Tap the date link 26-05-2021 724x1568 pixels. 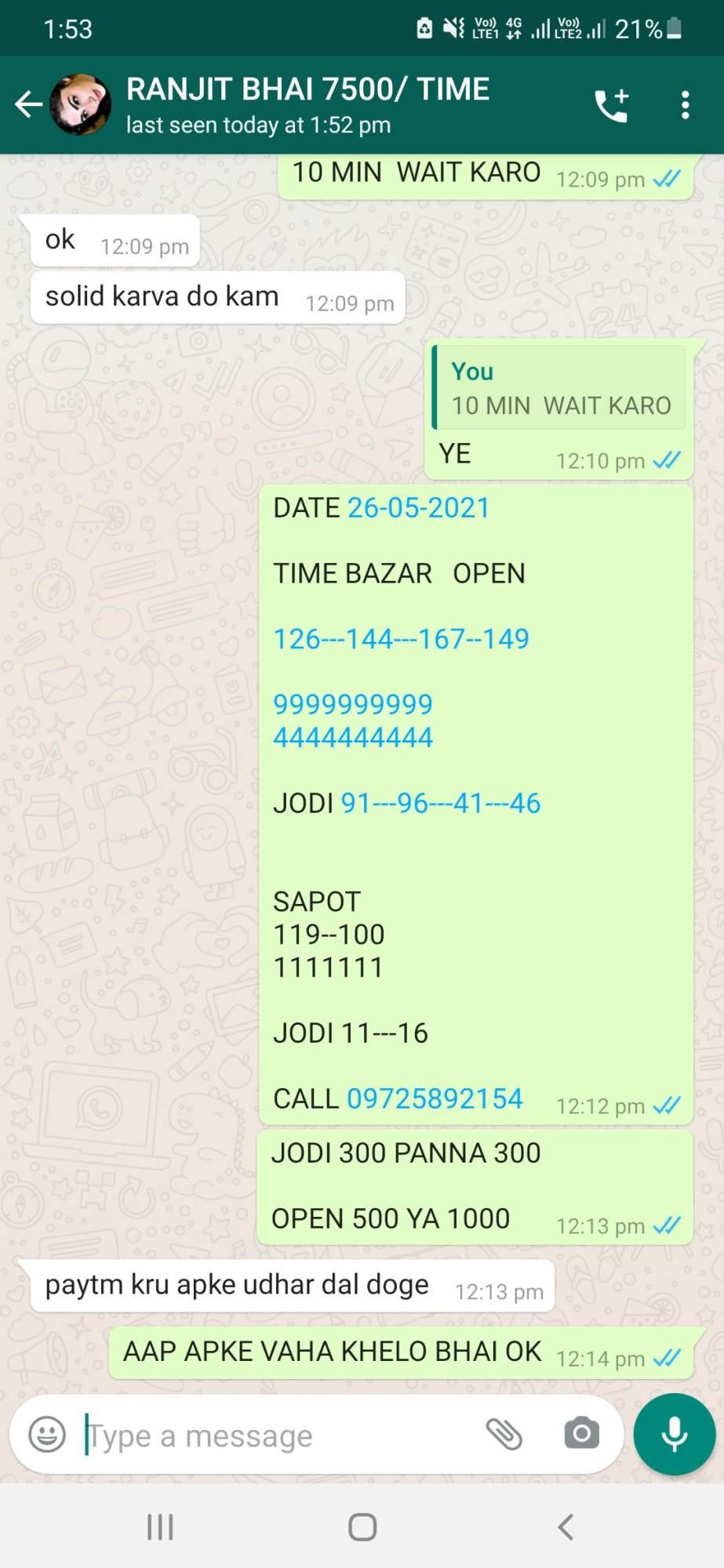pyautogui.click(x=418, y=508)
